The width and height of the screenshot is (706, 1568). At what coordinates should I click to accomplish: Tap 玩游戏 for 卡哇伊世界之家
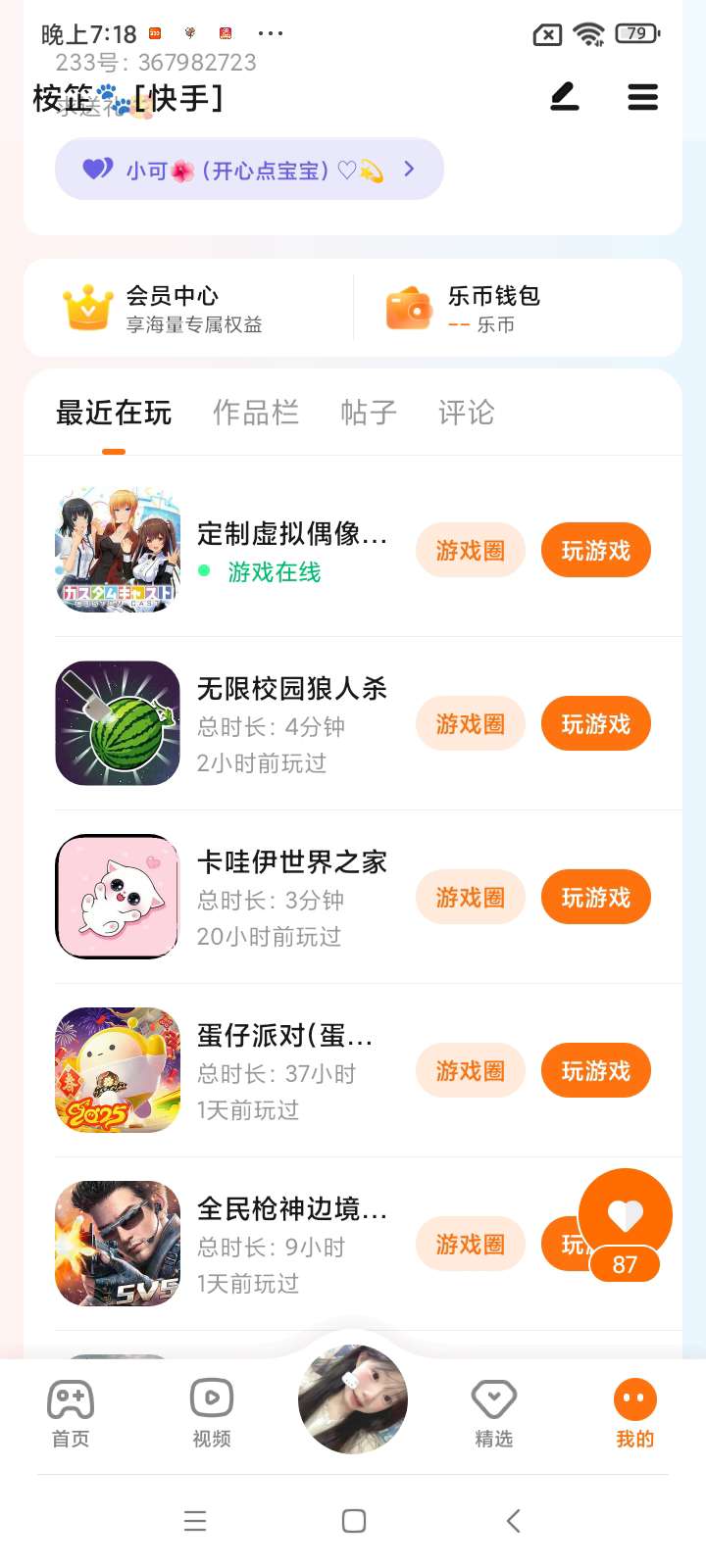595,898
